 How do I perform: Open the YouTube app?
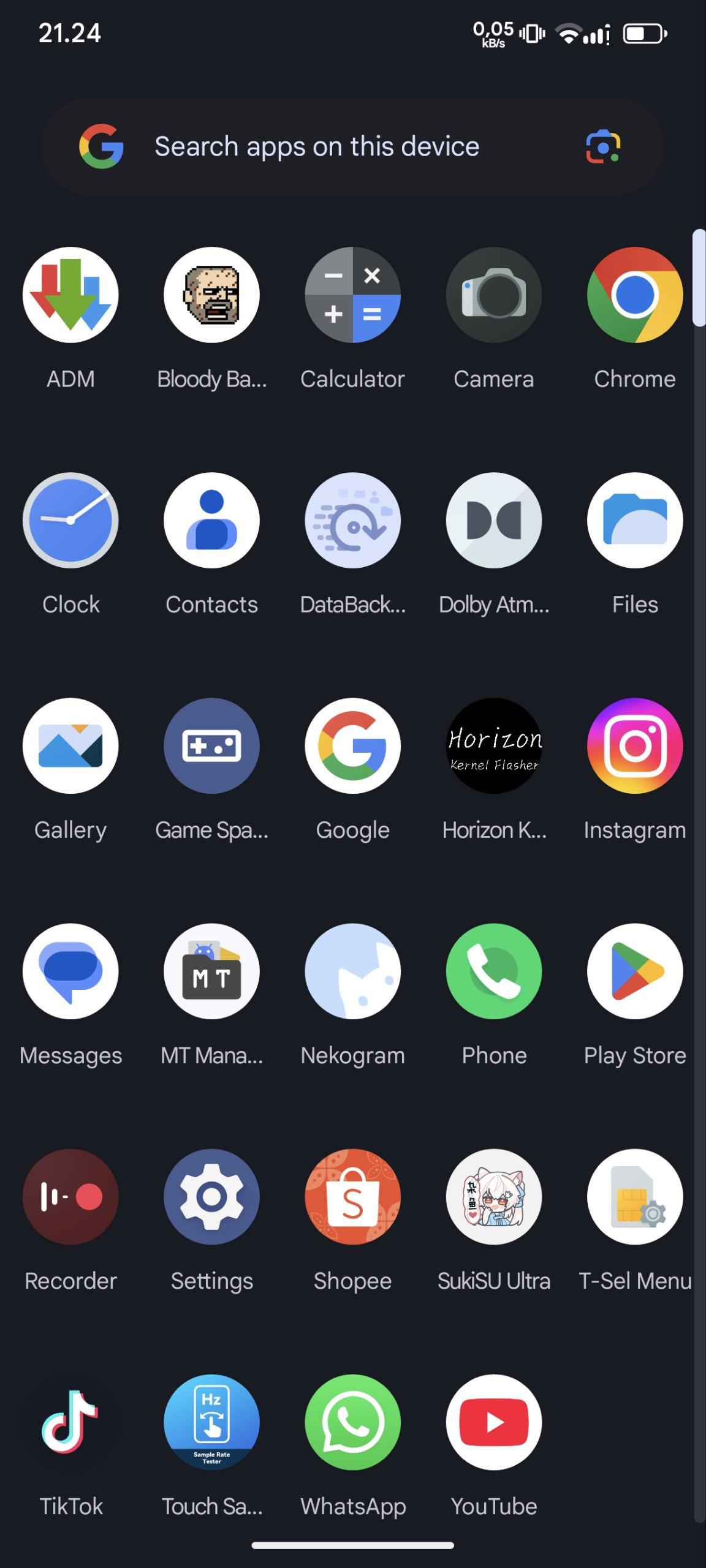pos(493,1422)
